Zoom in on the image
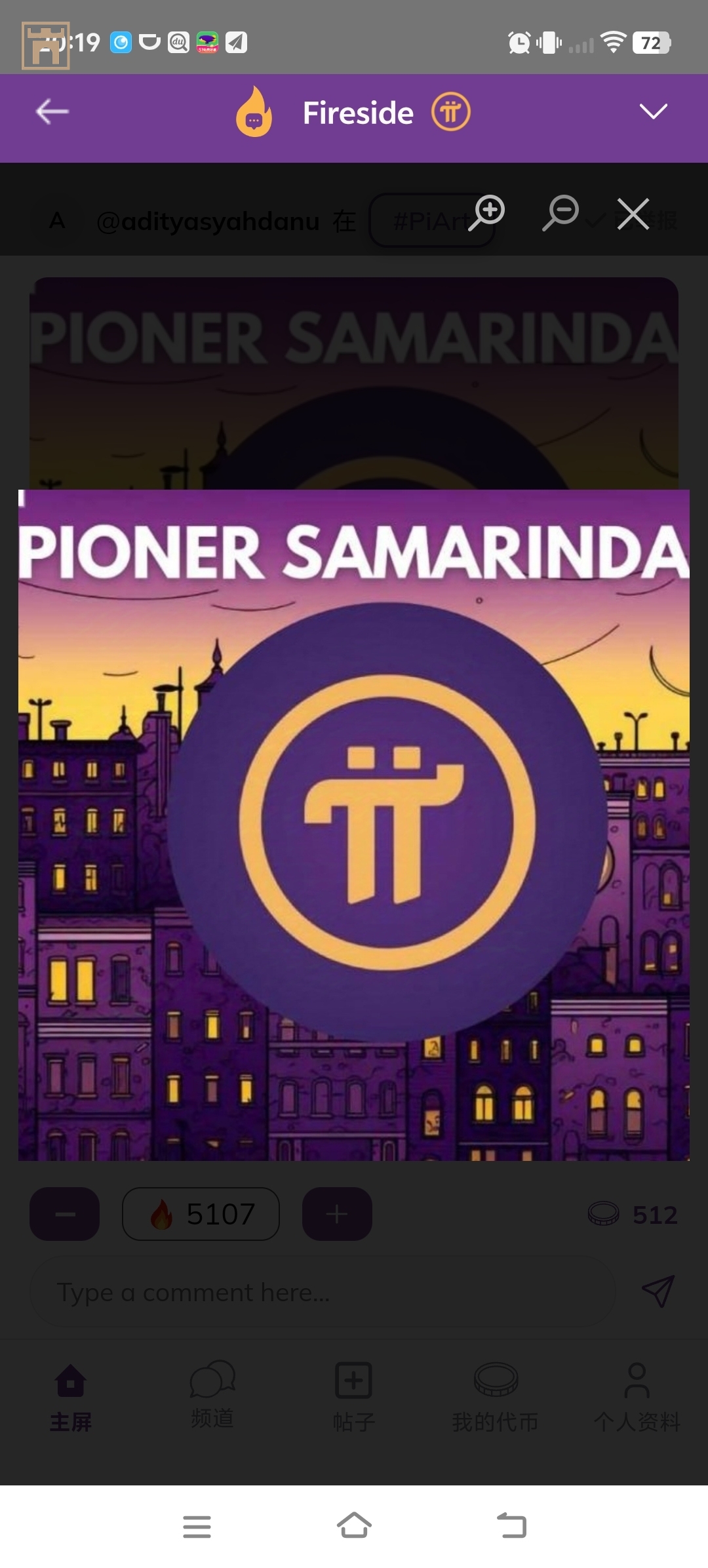This screenshot has height=1568, width=708. coord(486,213)
